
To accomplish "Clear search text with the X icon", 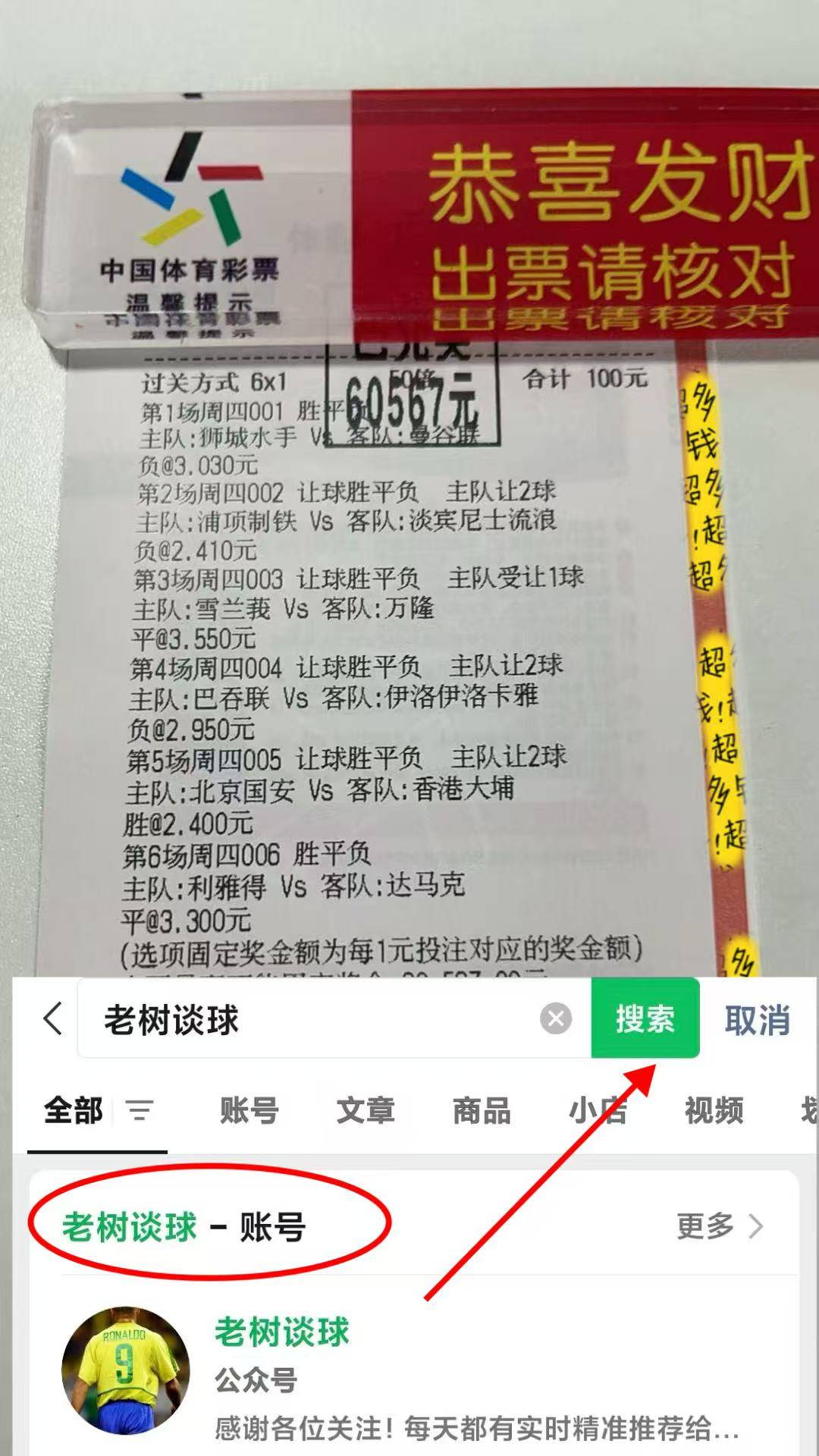I will click(x=554, y=1019).
